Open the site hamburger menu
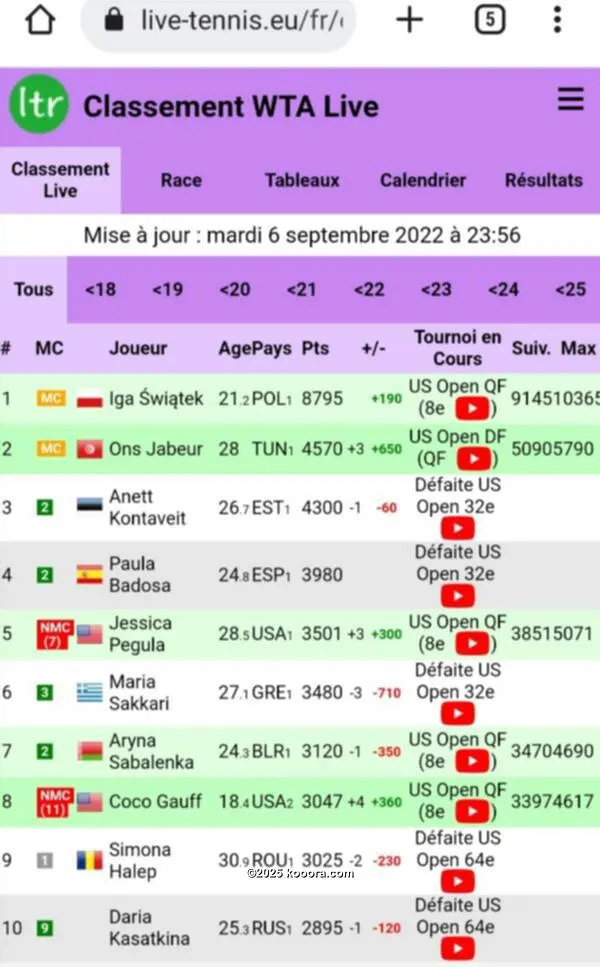 coord(571,99)
